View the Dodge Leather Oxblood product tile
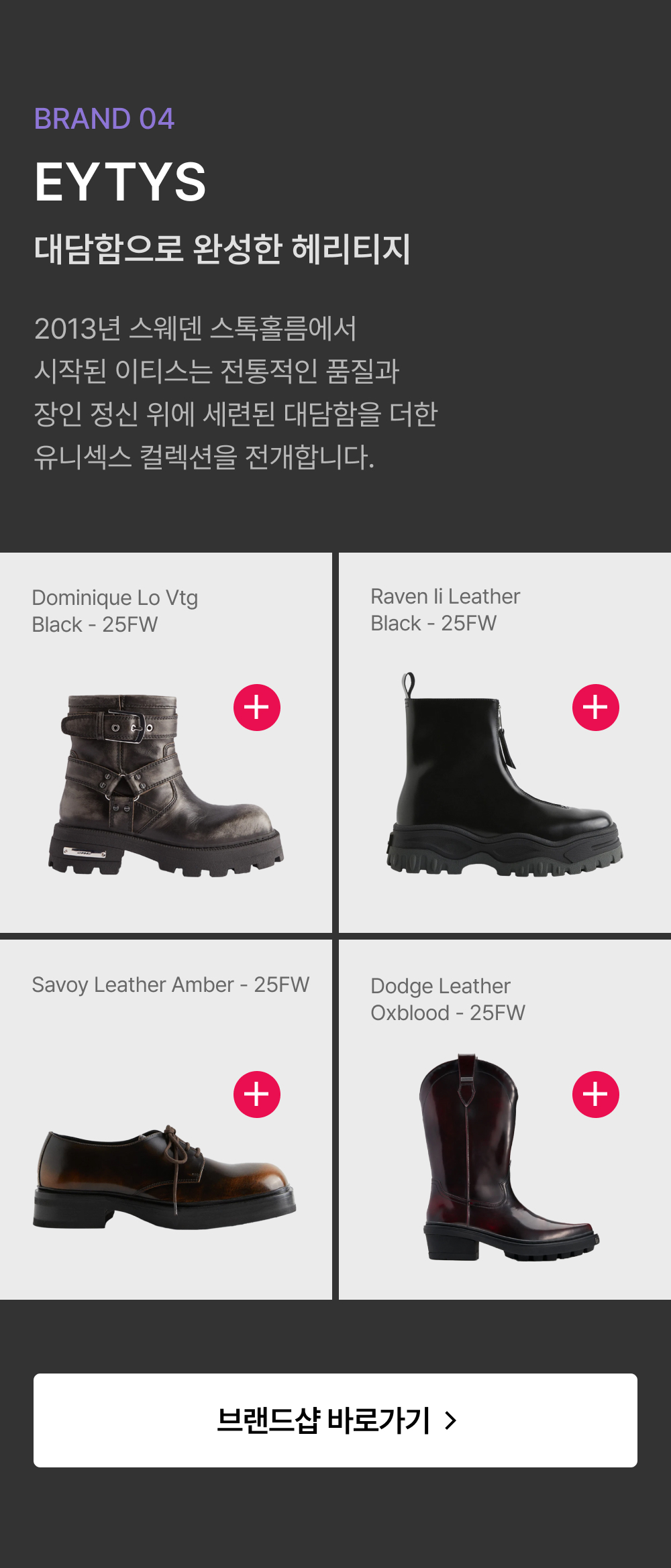 click(x=505, y=1119)
